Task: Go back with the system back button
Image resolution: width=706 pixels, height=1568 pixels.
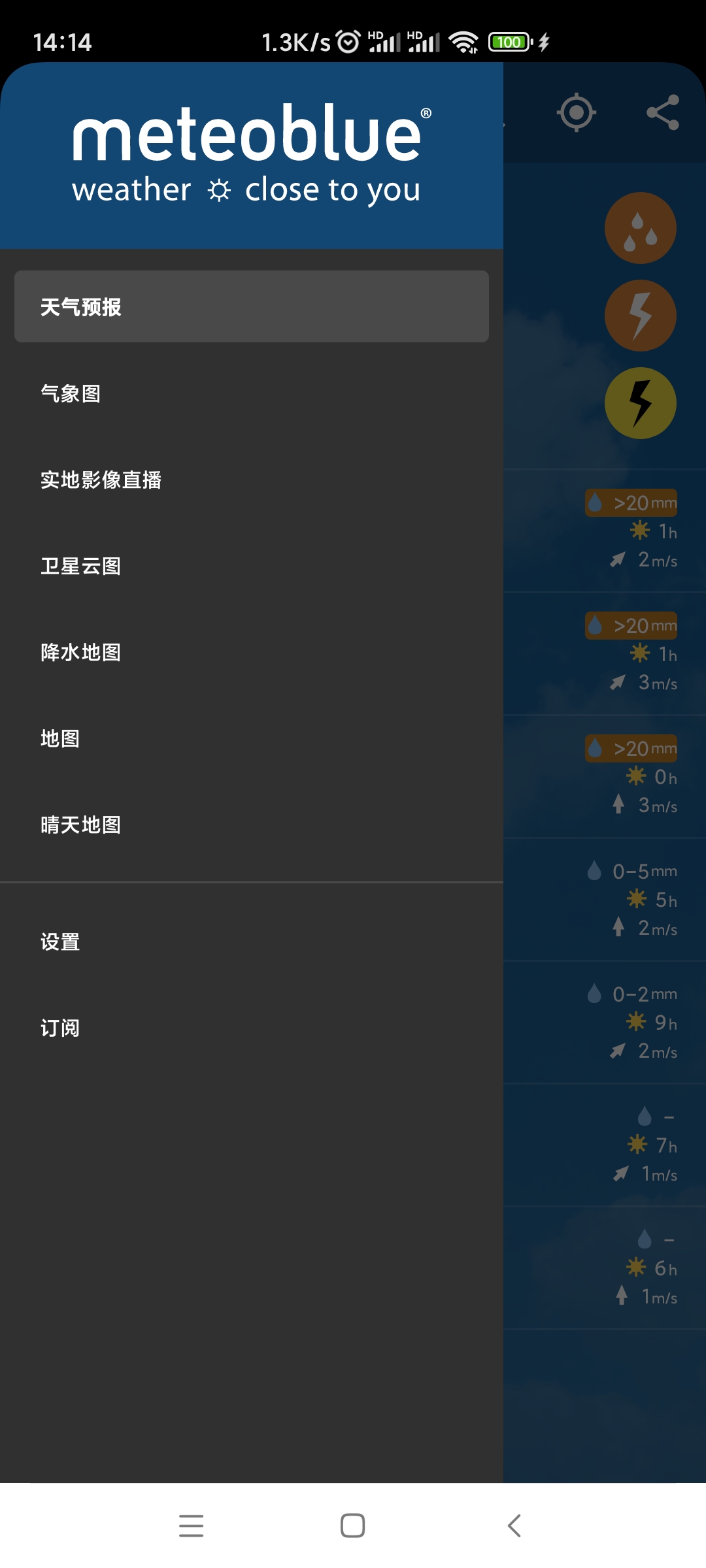Action: (514, 1526)
